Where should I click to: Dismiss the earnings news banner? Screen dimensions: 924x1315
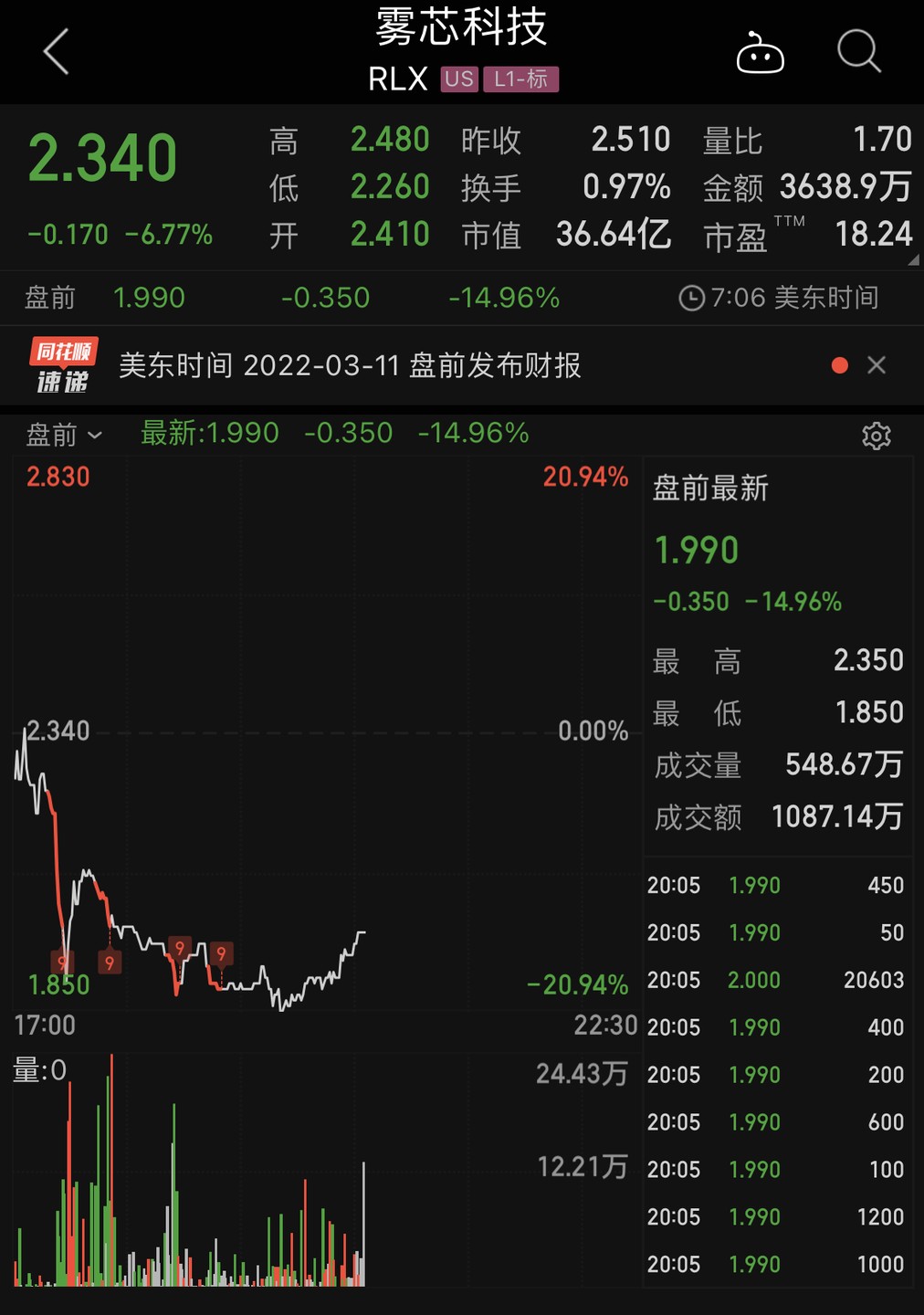[x=877, y=365]
